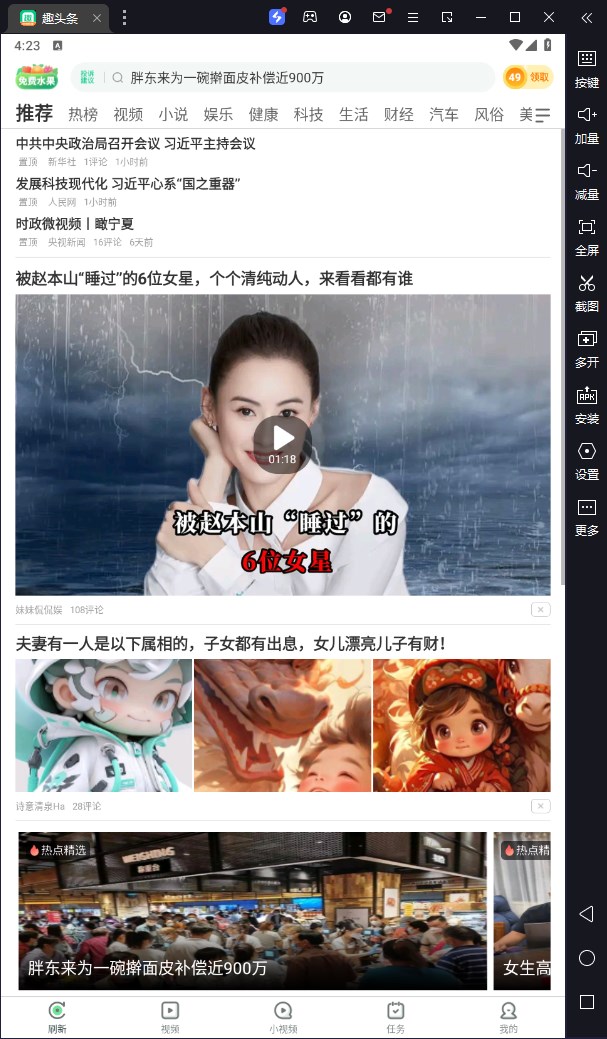Viewport: 607px width, 1039px height.
Task: Dismiss the 妹妹侃侃娱 video post
Action: pyautogui.click(x=540, y=610)
